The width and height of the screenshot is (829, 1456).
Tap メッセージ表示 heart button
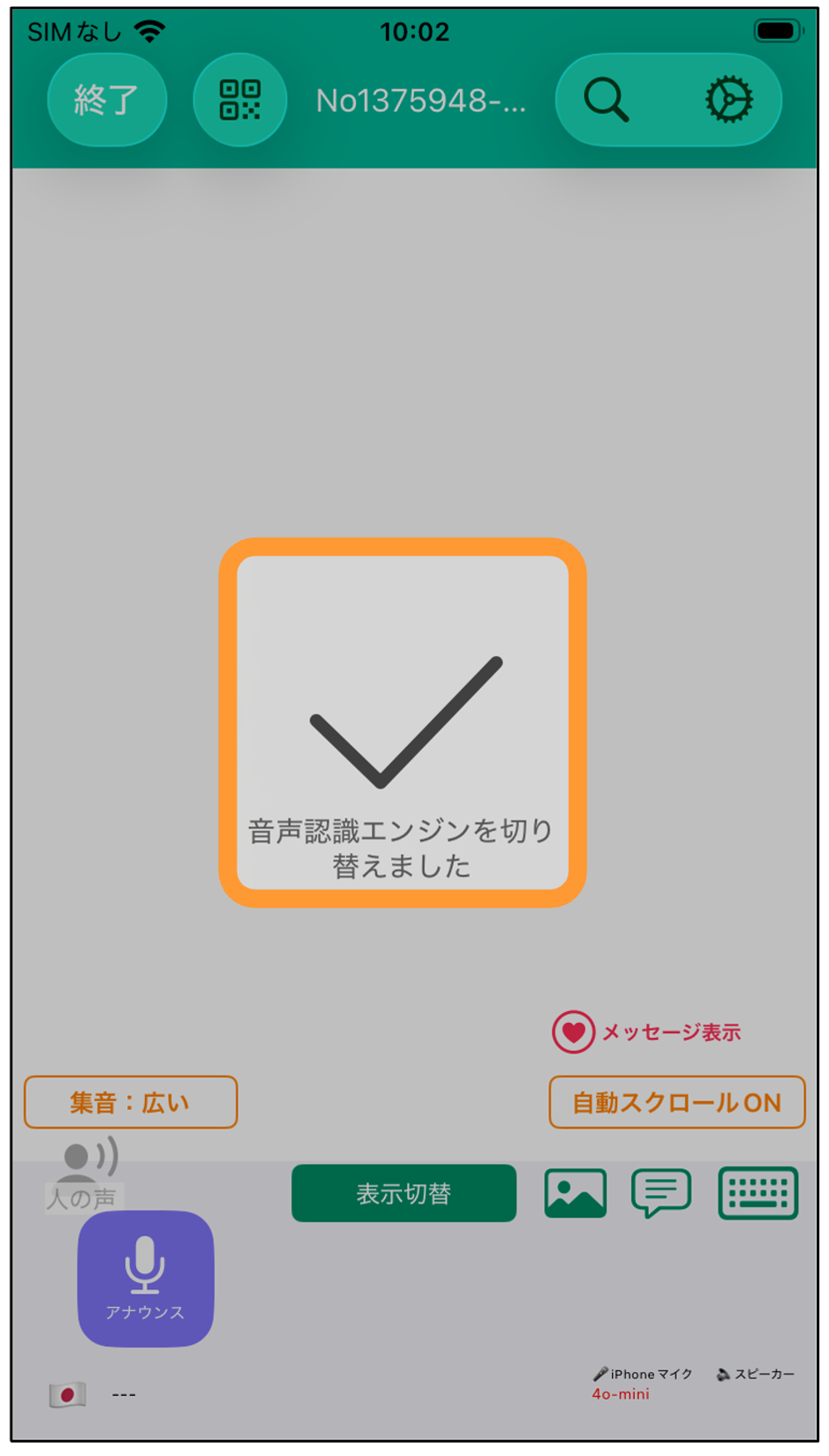click(647, 1032)
